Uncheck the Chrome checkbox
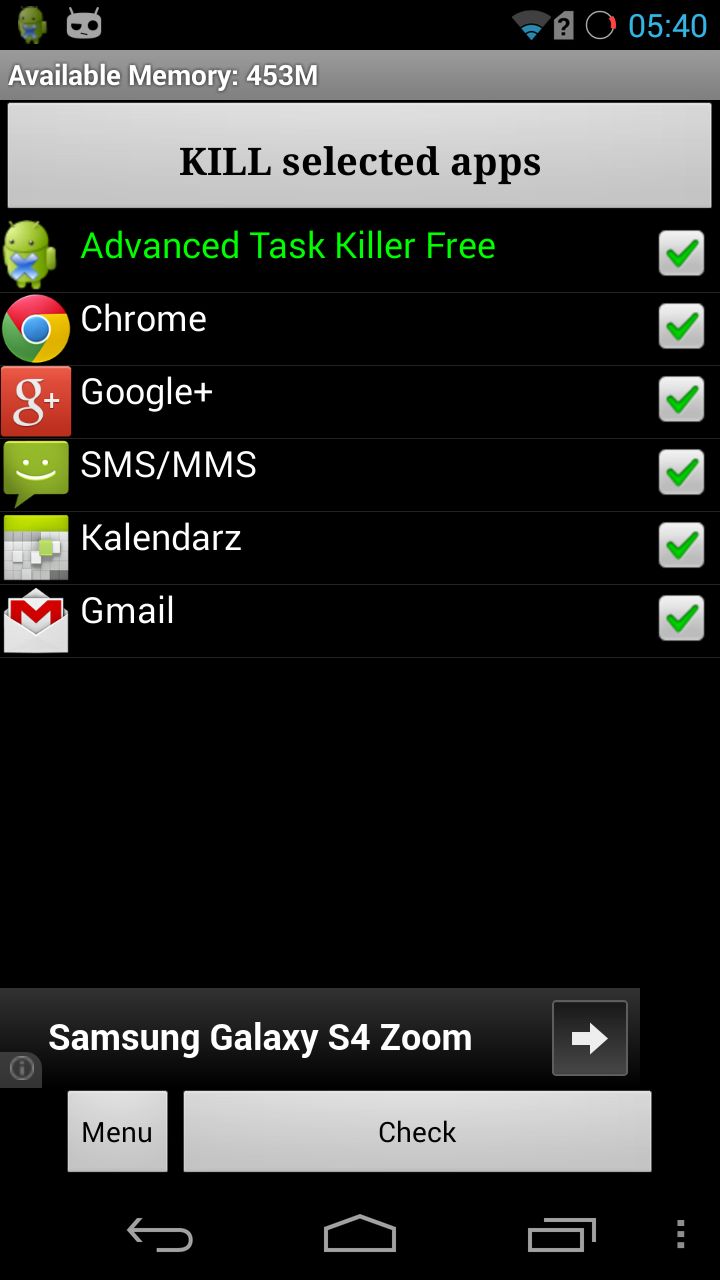This screenshot has height=1280, width=720. pyautogui.click(x=681, y=326)
